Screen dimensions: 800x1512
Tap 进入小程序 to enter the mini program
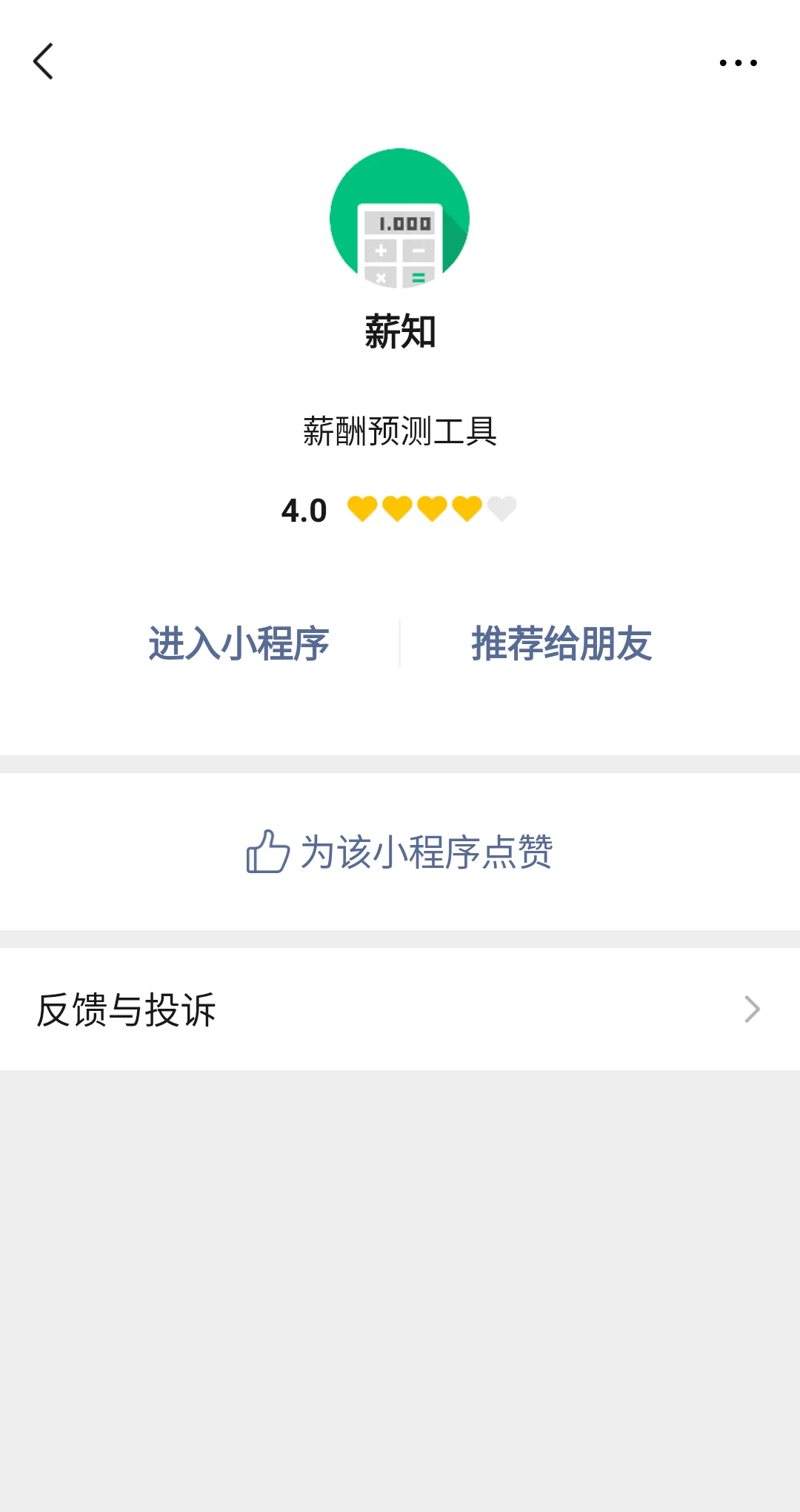(239, 643)
